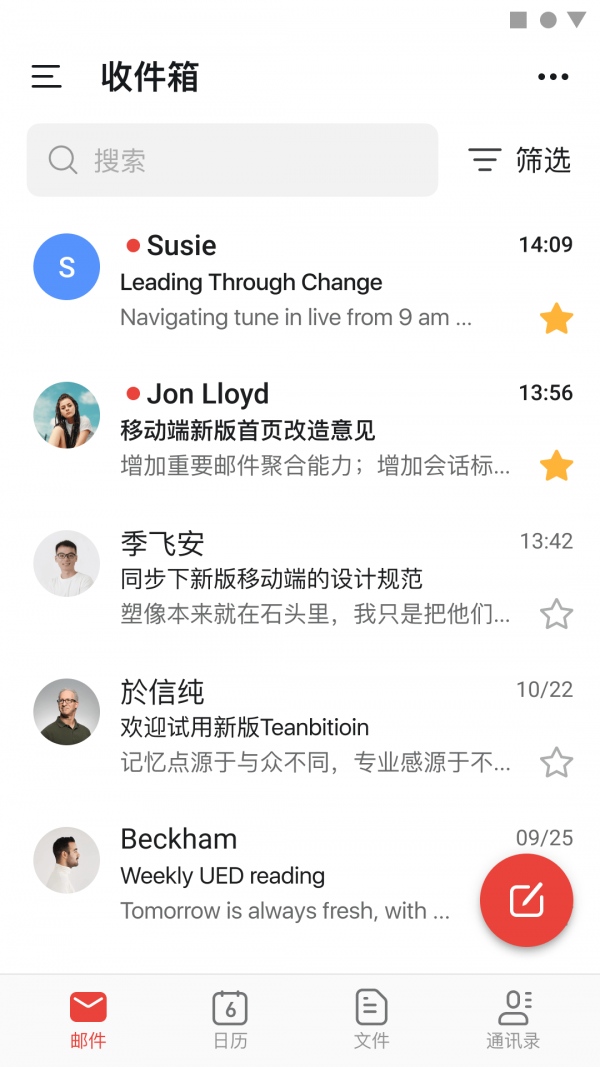Open the three-dot overflow menu
Screen dimensions: 600x1067
click(553, 77)
